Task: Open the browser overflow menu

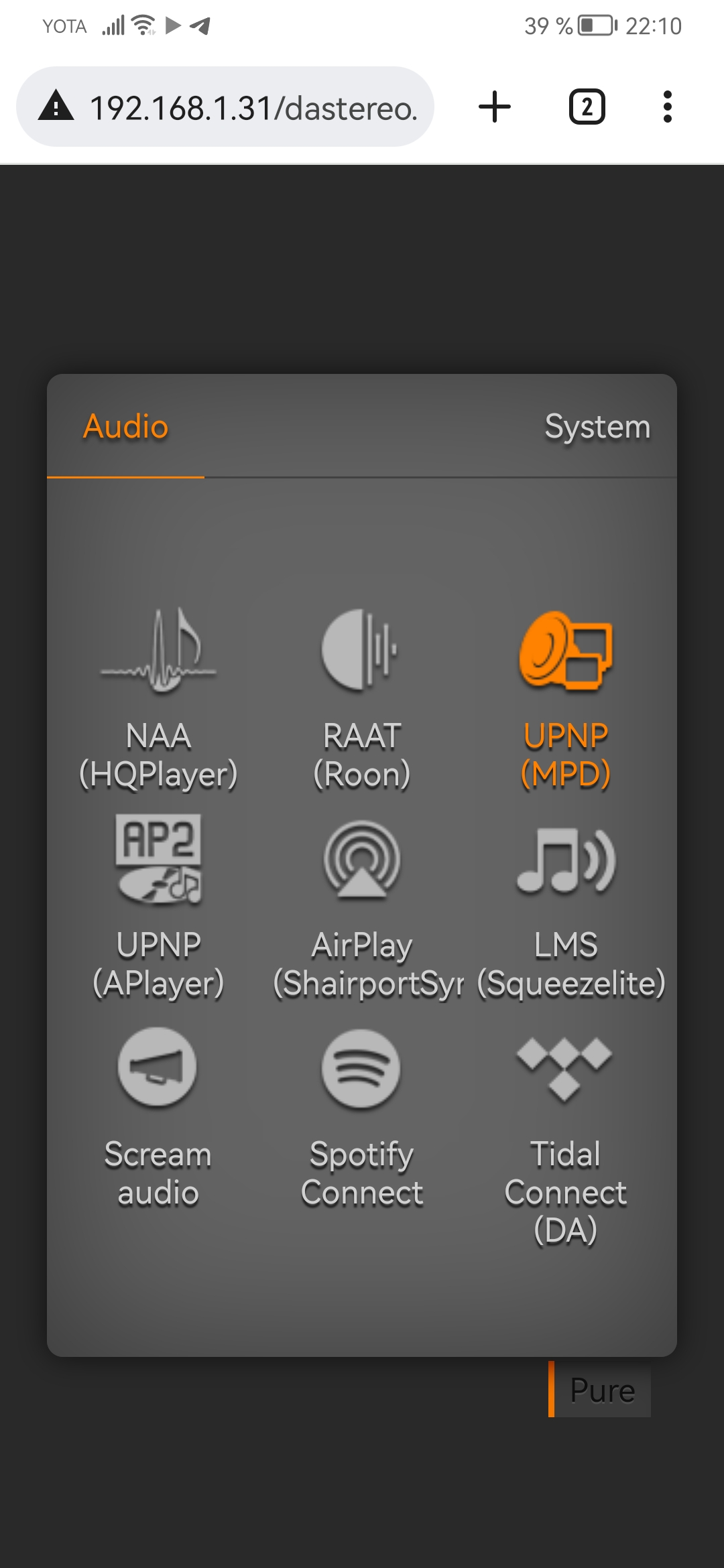Action: [667, 107]
